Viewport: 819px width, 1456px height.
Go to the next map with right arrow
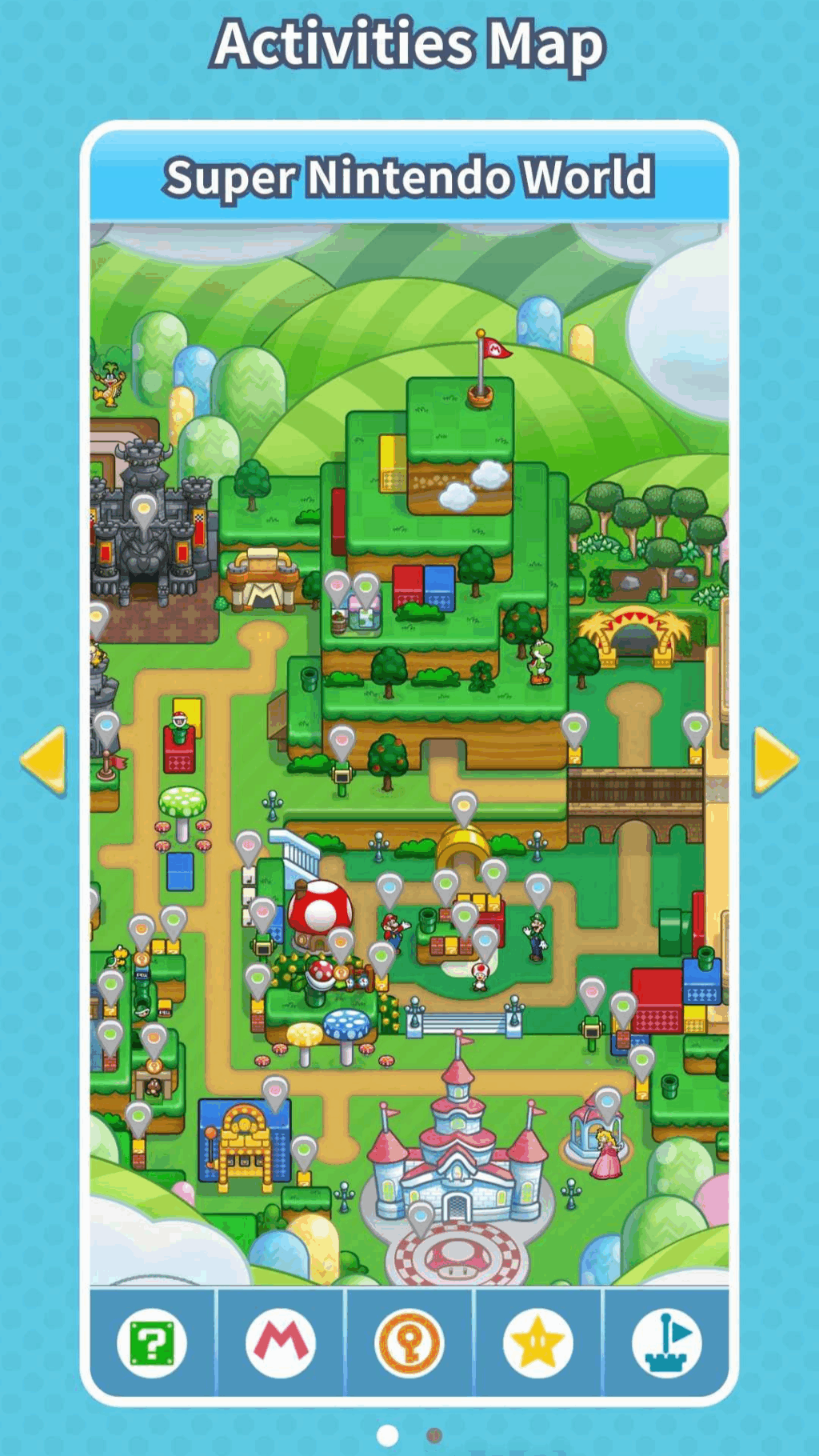click(775, 761)
